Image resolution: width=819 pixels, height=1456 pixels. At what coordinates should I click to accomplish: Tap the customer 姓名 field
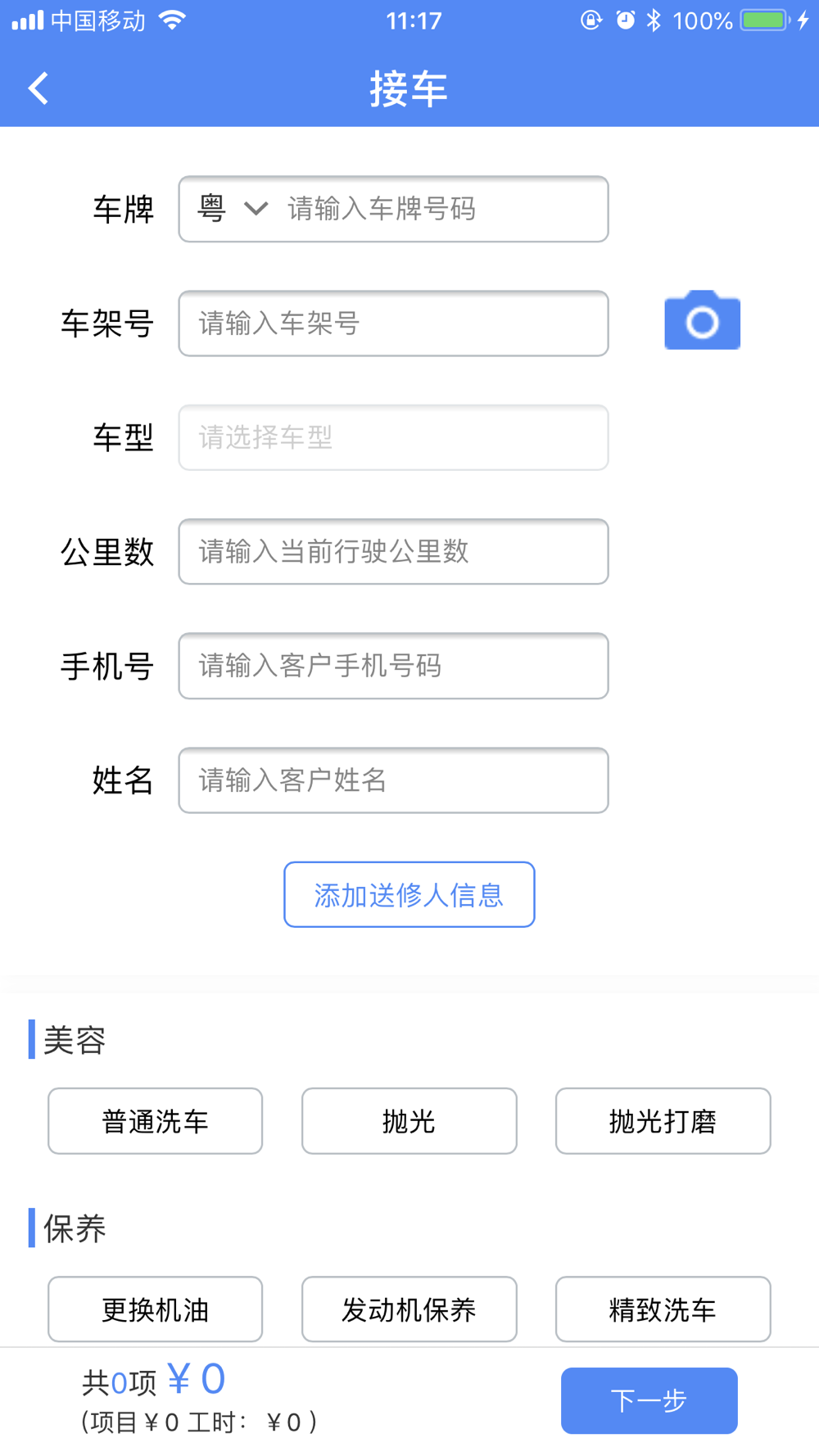[393, 780]
